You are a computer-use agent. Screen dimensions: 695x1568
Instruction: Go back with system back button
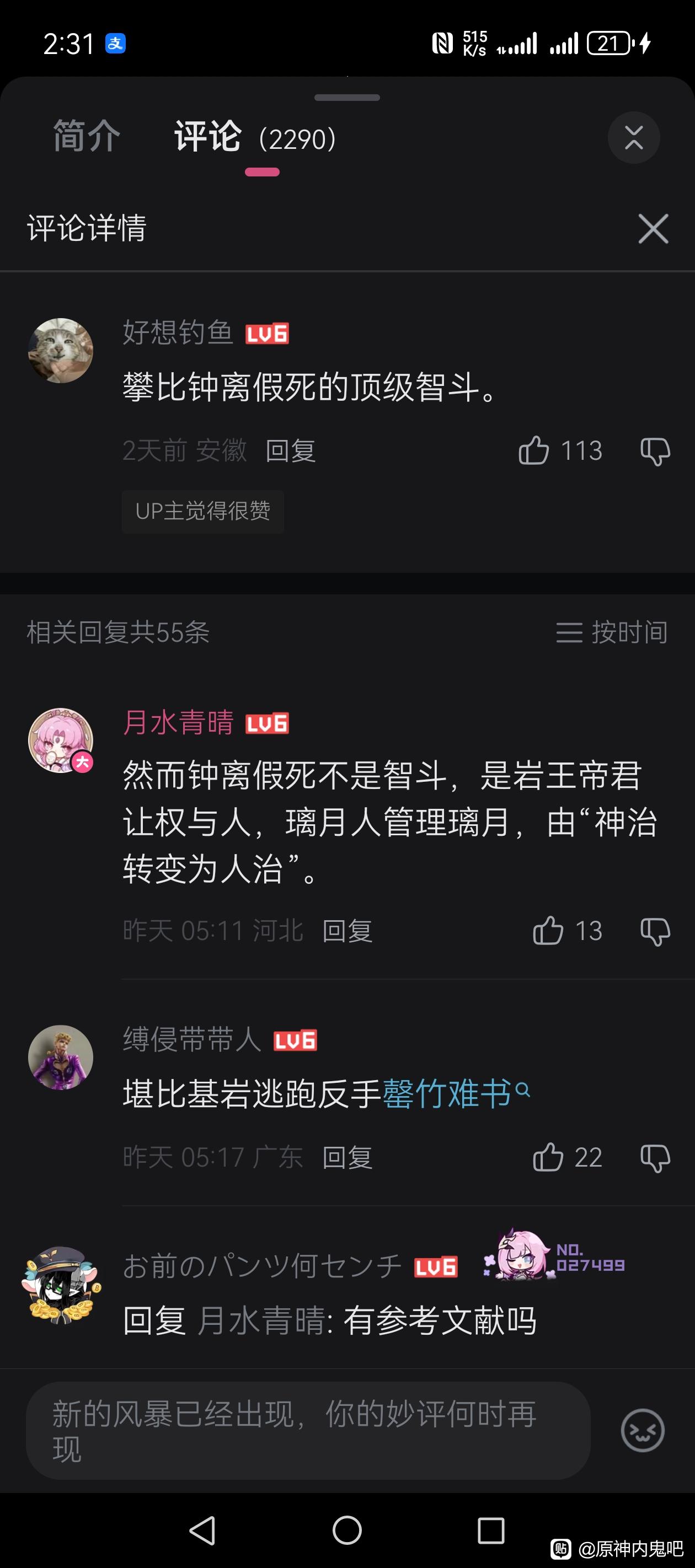pos(203,1531)
